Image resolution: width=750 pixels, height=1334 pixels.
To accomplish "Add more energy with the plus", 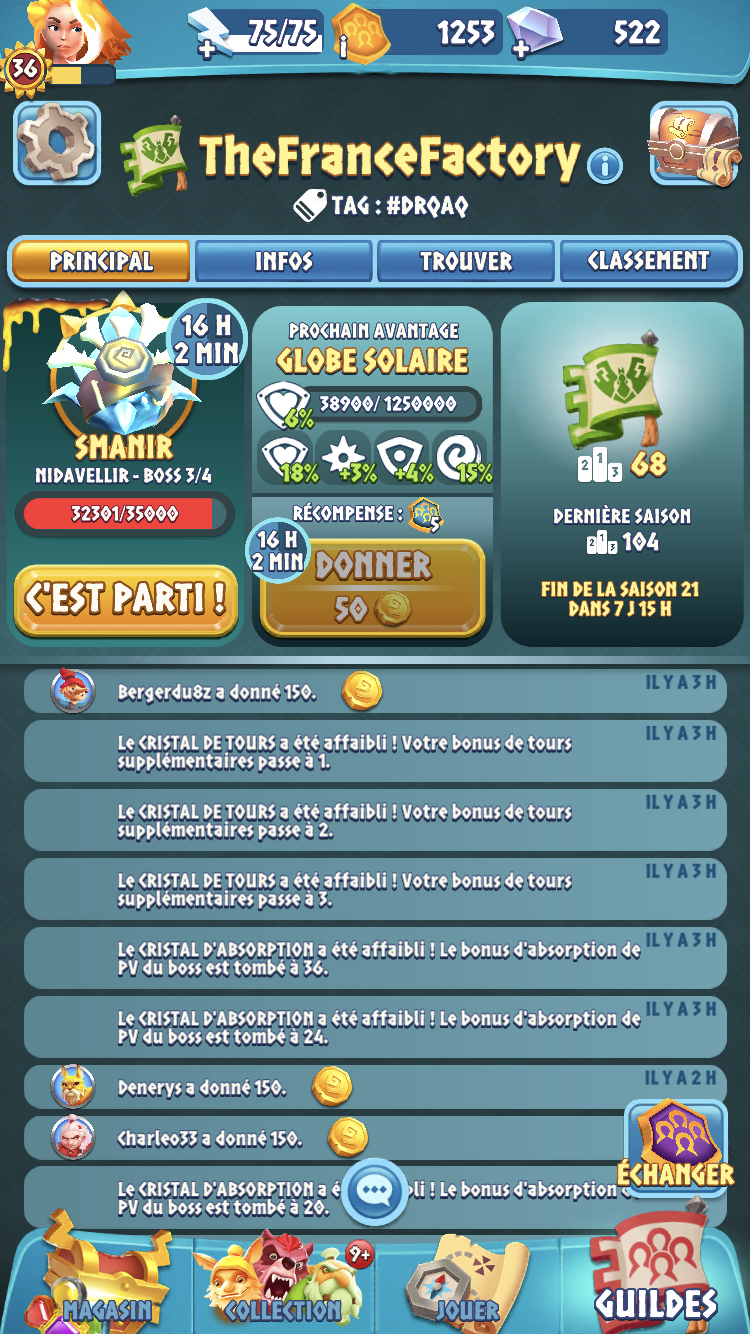I will [207, 48].
